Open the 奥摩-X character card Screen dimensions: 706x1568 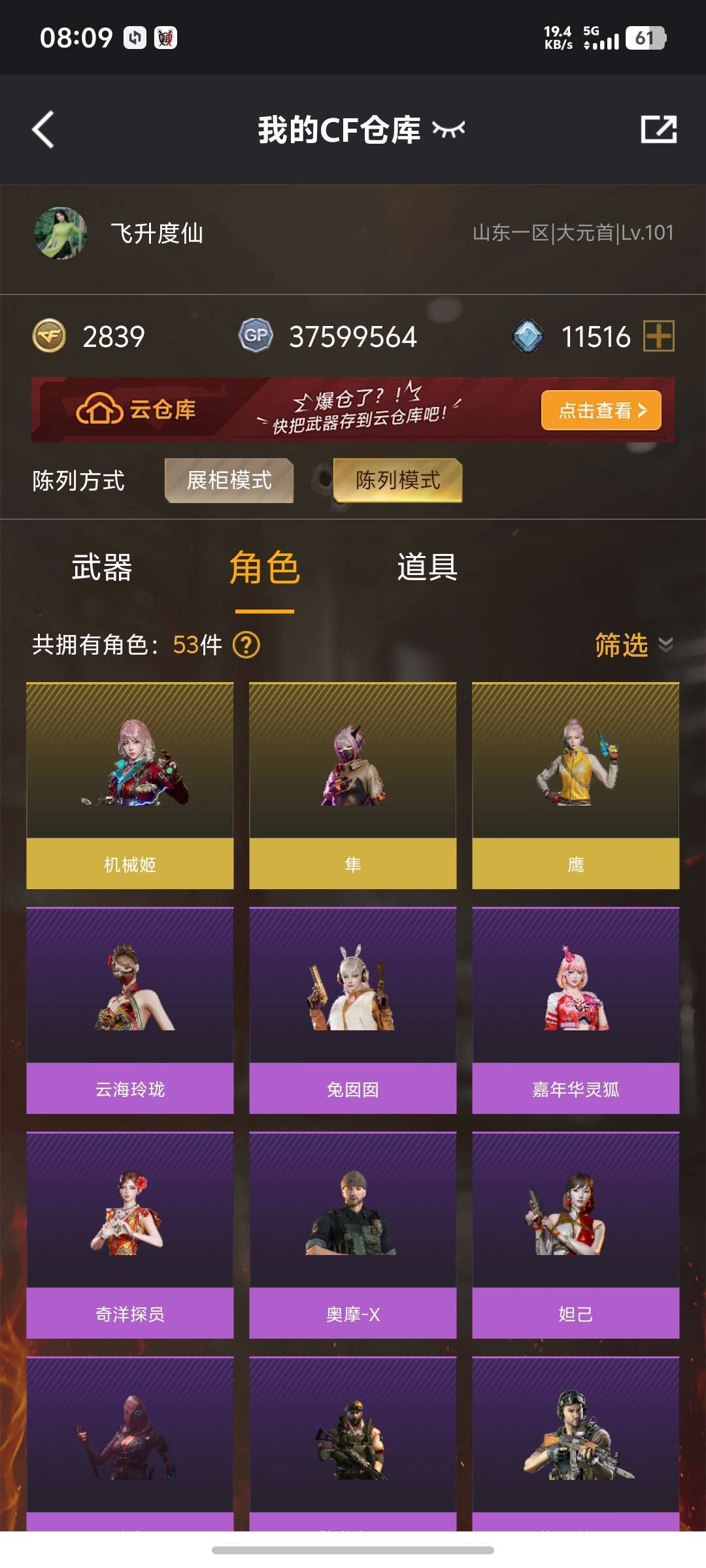click(353, 1235)
